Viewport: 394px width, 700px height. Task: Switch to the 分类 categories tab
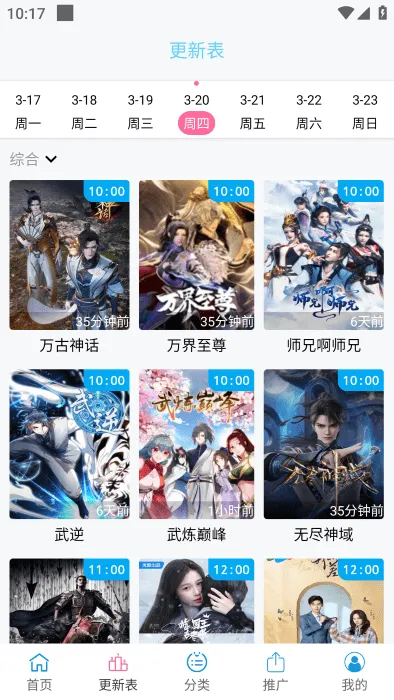[197, 672]
